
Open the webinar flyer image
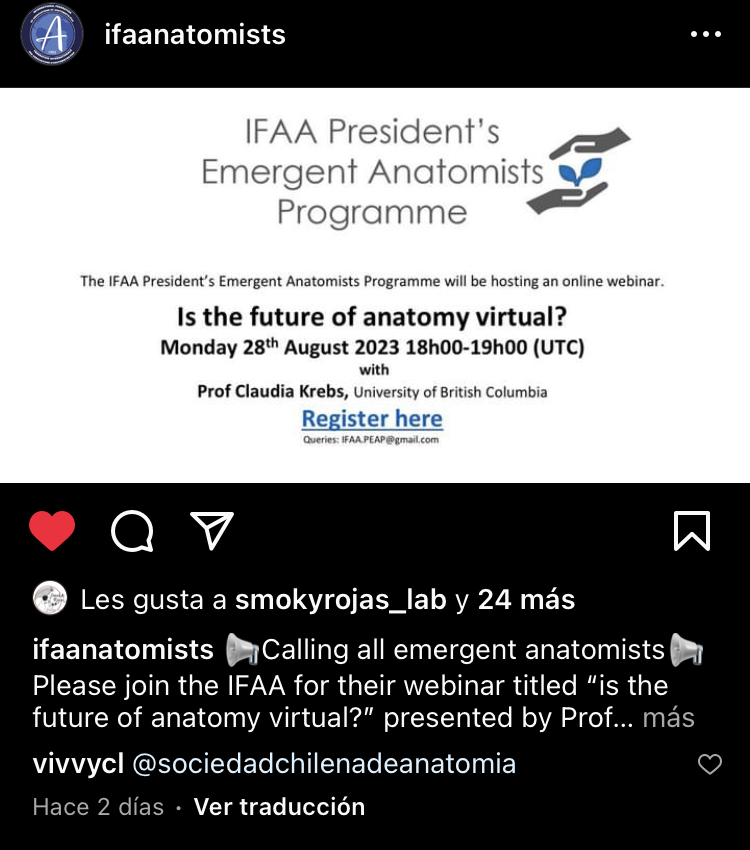tap(374, 285)
